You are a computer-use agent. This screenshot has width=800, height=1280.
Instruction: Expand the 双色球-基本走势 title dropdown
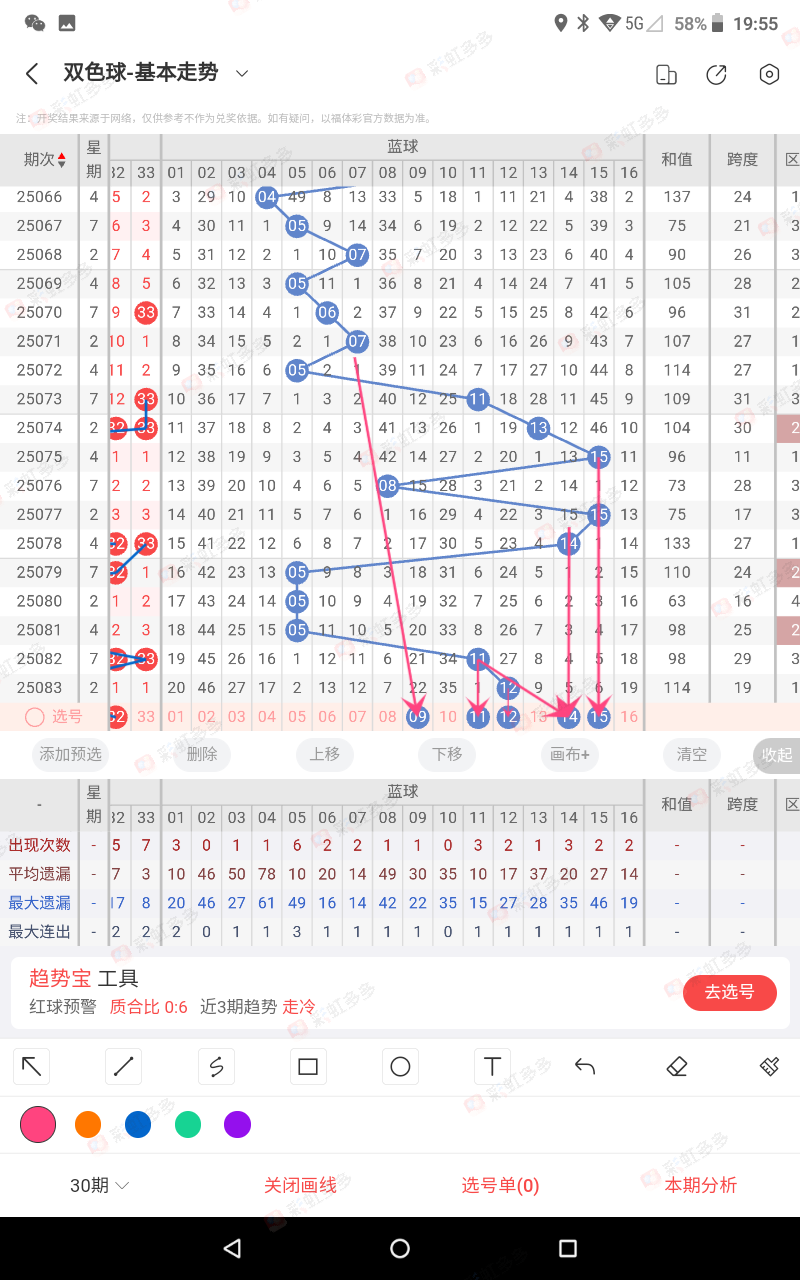(241, 73)
